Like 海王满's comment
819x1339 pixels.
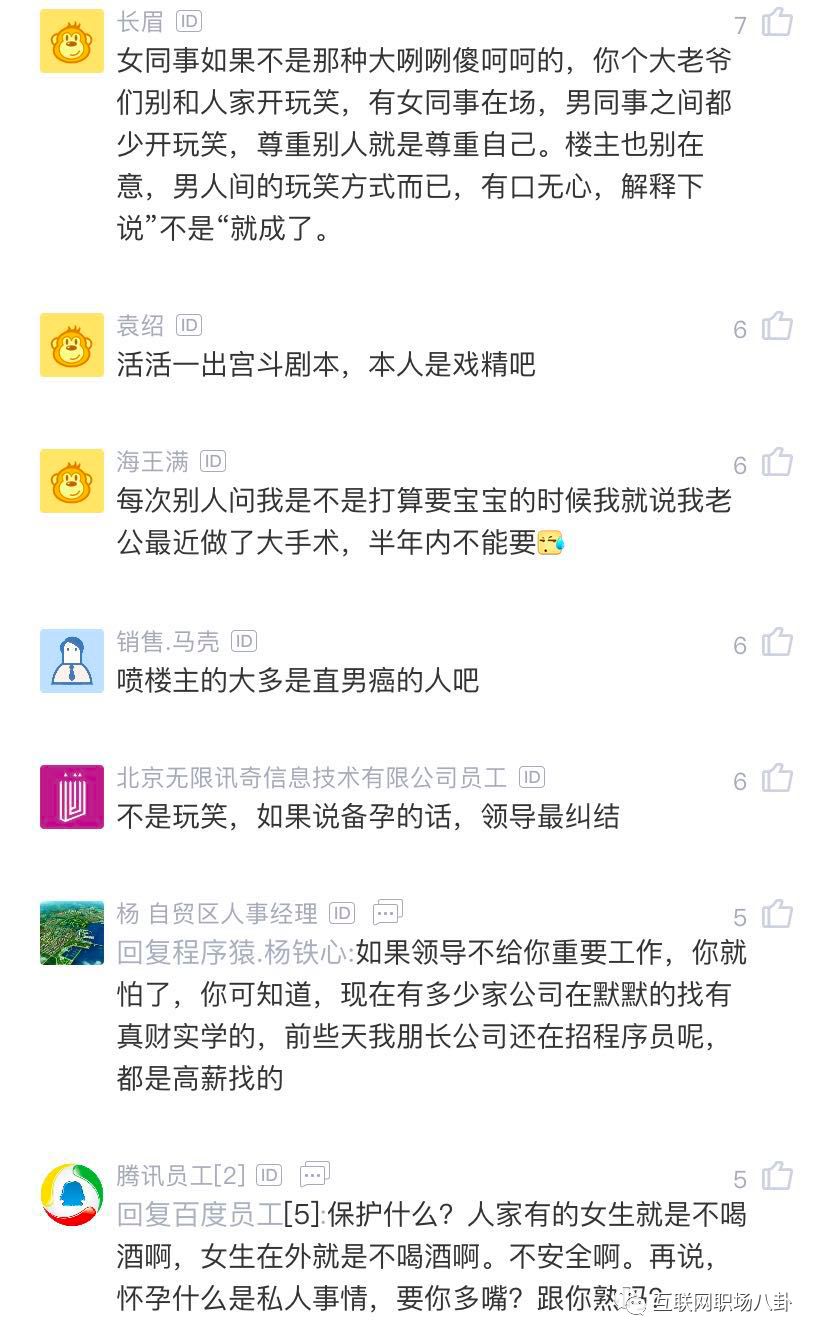click(776, 463)
